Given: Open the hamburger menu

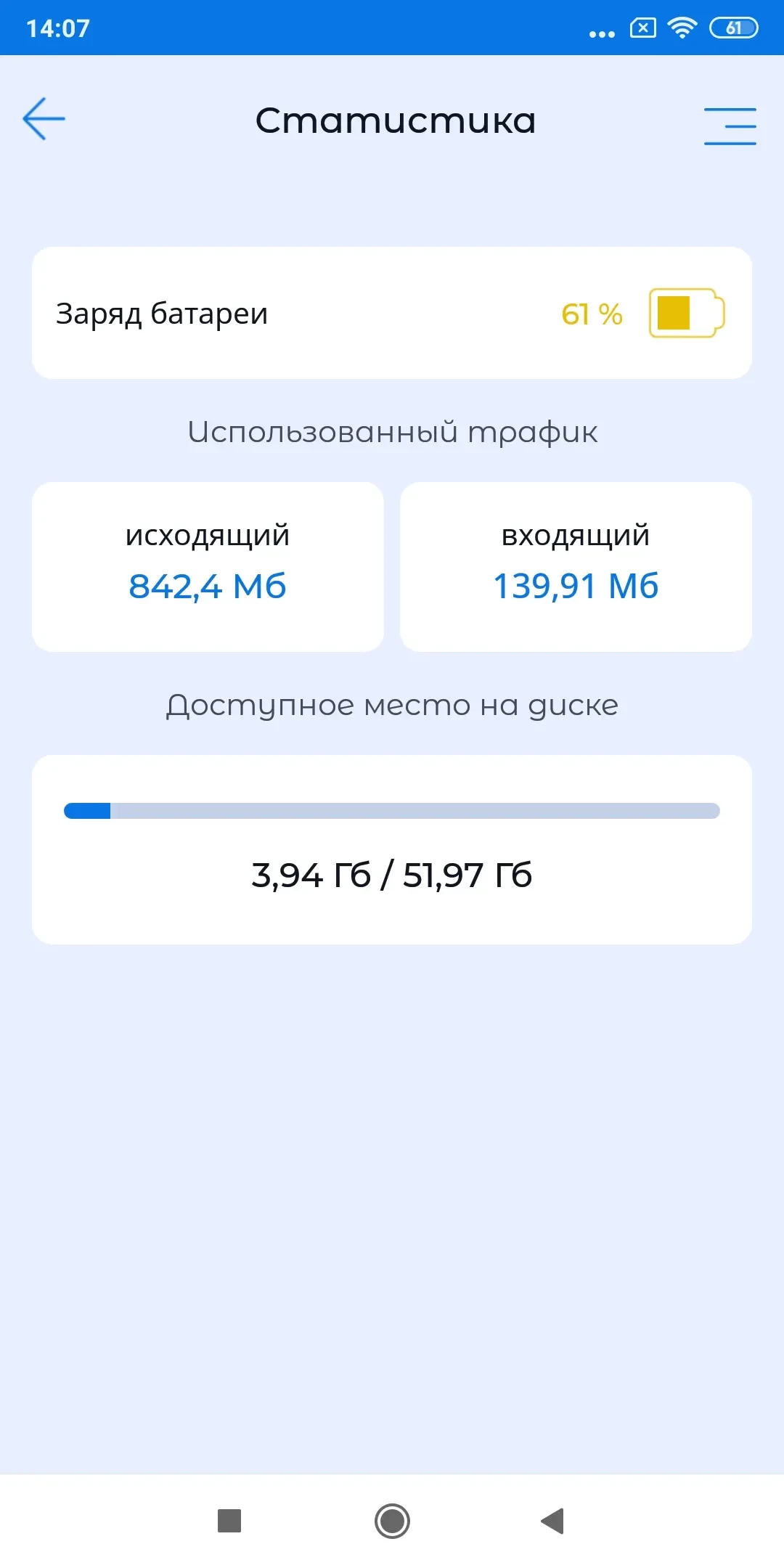Looking at the screenshot, I should [x=730, y=126].
